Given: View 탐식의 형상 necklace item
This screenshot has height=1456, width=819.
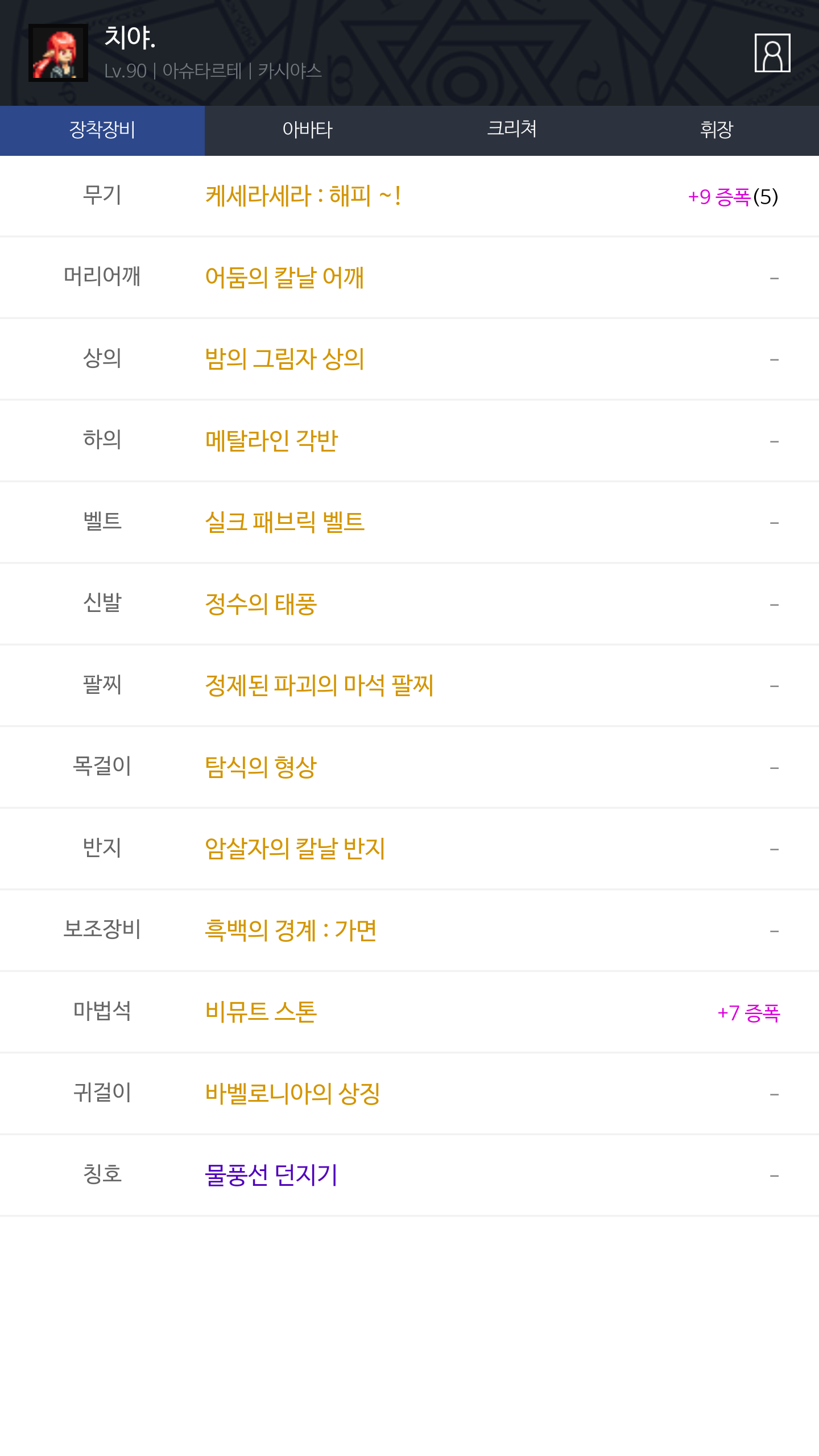Looking at the screenshot, I should 260,767.
